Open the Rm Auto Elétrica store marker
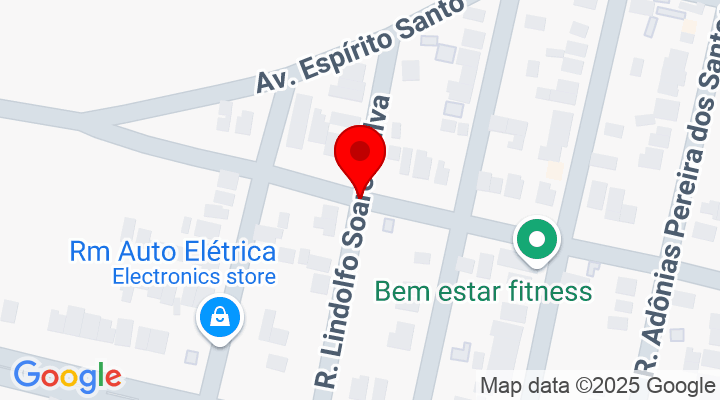This screenshot has width=720, height=400. 218,319
